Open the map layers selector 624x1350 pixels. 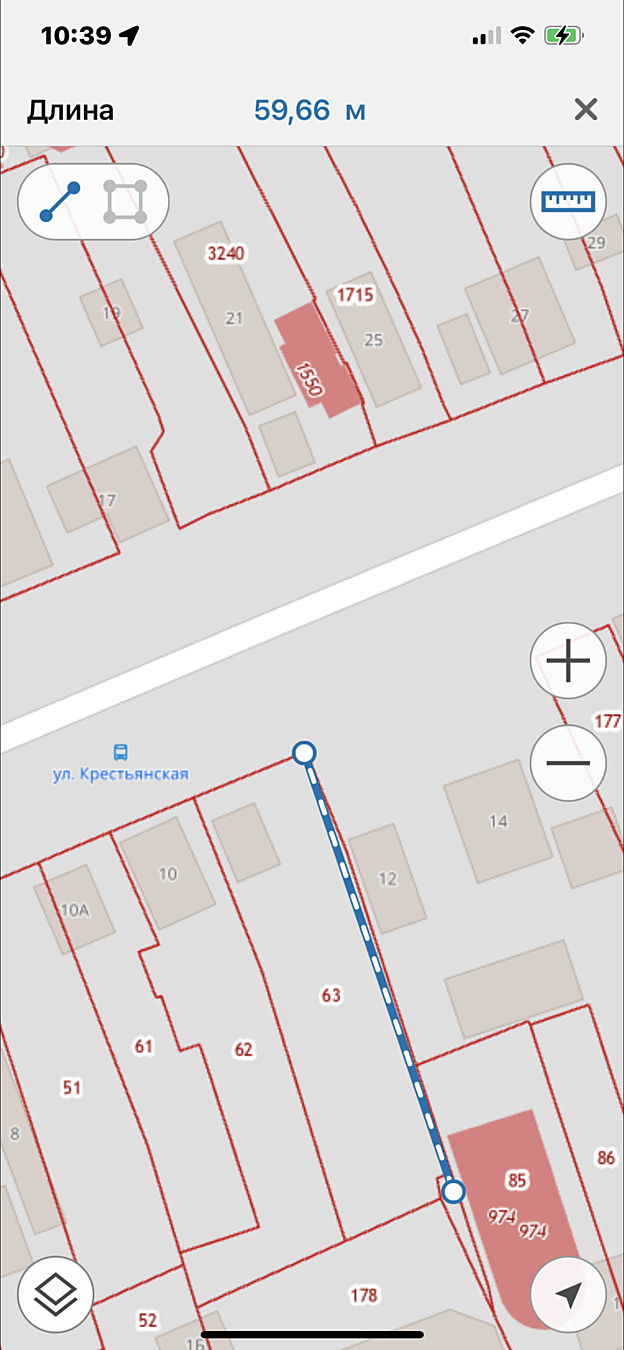55,1294
